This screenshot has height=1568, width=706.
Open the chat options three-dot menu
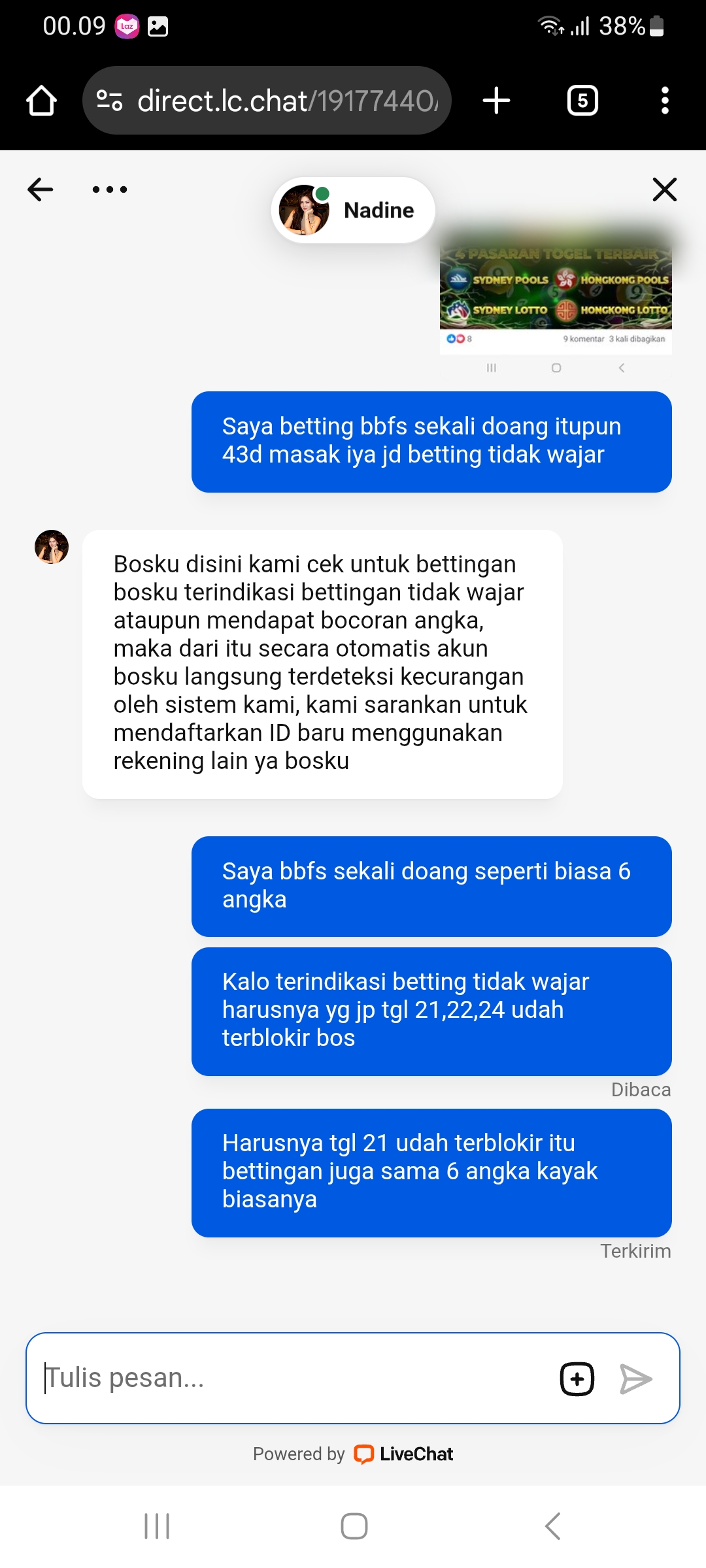pos(110,189)
